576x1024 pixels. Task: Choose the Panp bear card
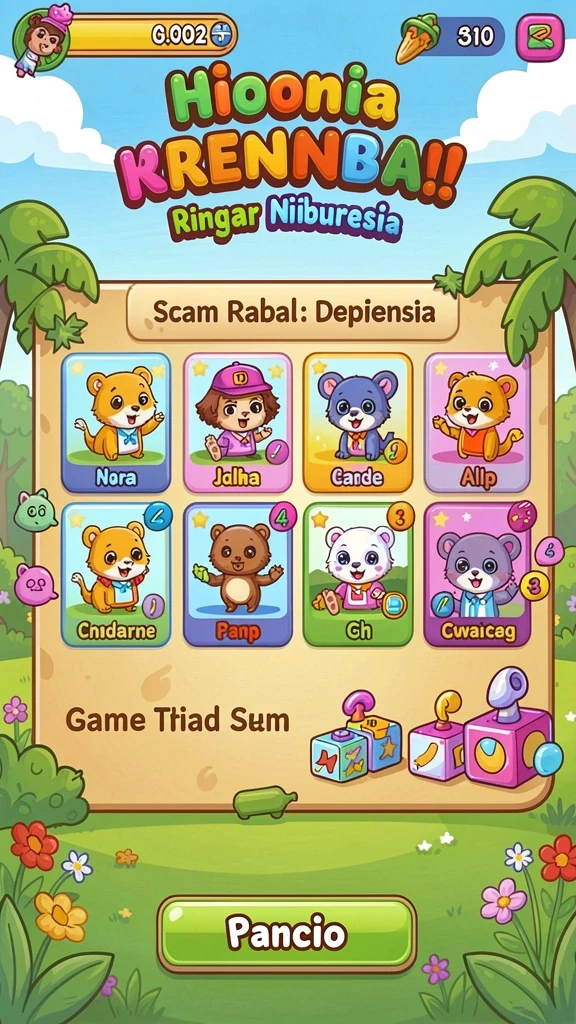click(x=238, y=575)
